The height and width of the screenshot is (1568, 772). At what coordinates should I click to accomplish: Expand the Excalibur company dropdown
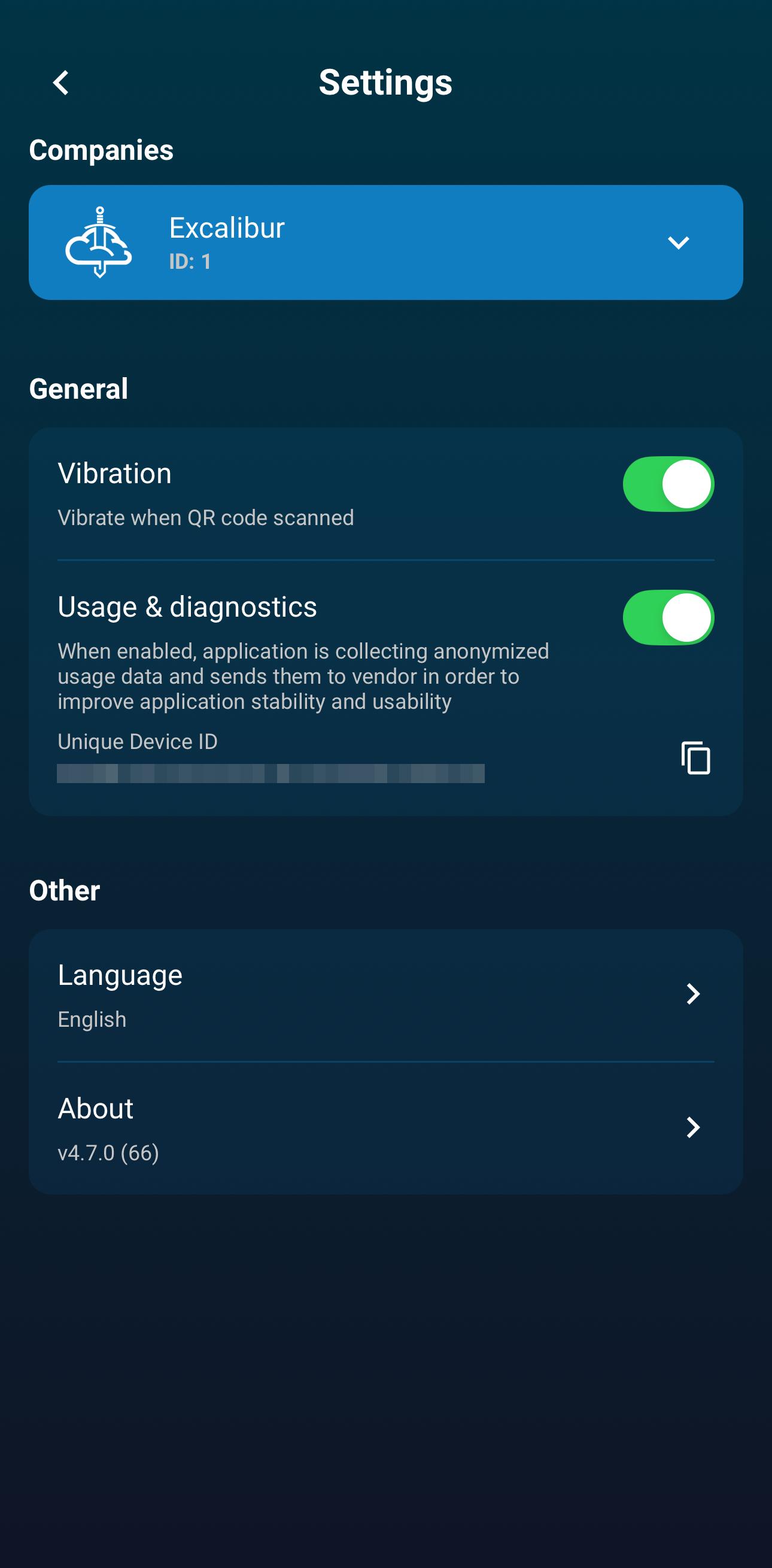[x=677, y=243]
